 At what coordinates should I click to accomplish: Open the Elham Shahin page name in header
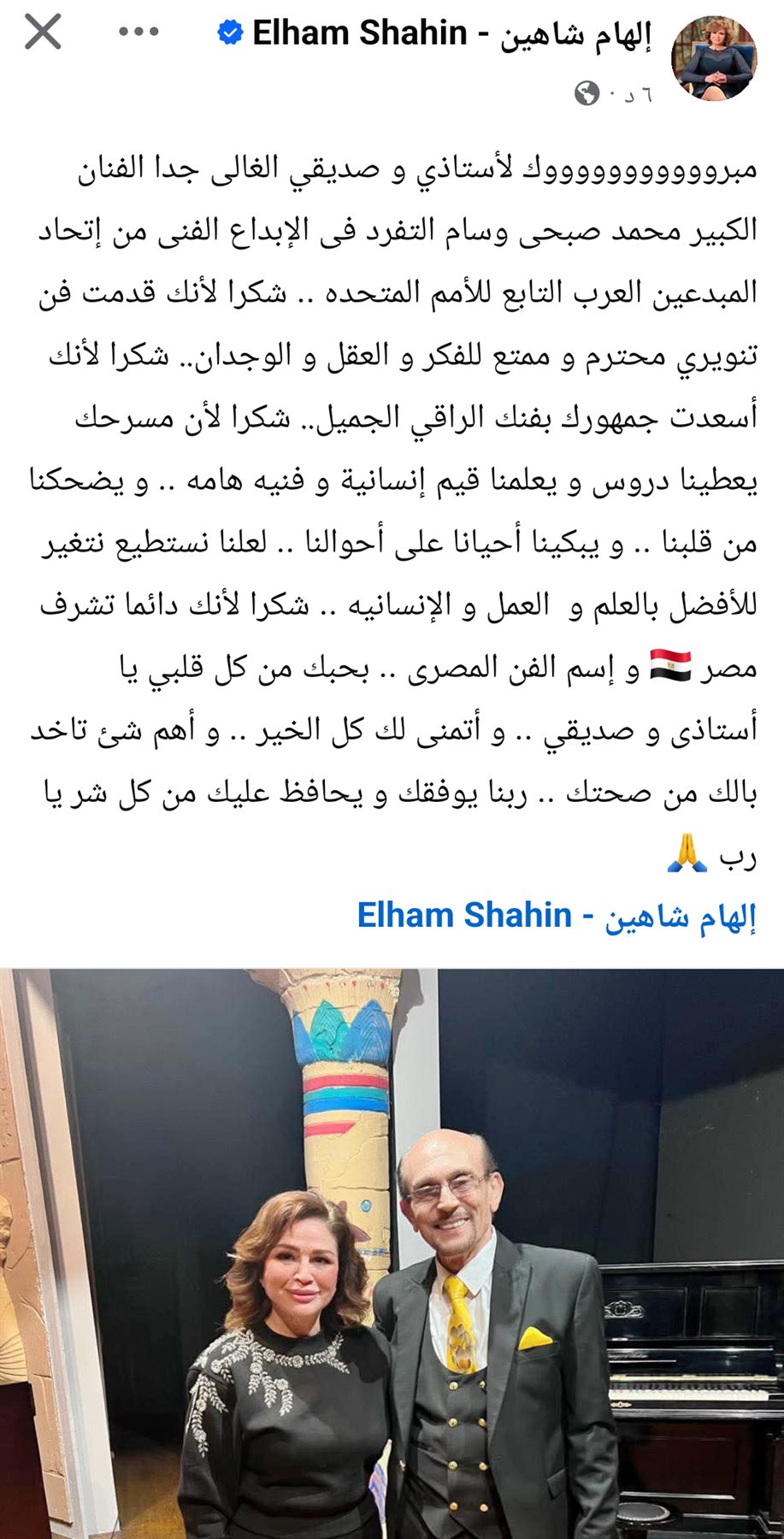coord(451,34)
